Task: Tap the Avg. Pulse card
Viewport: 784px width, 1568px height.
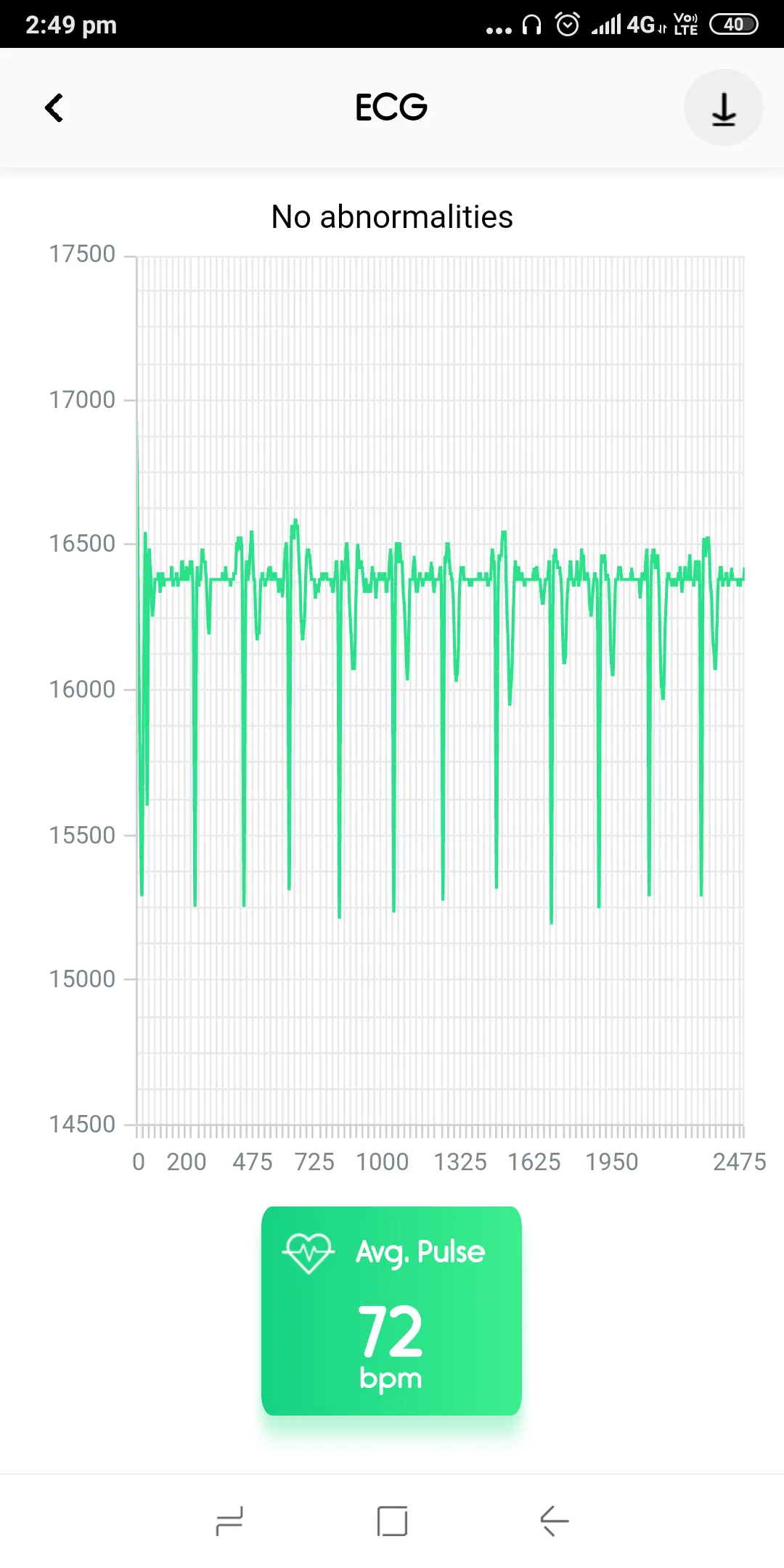Action: [x=391, y=1307]
